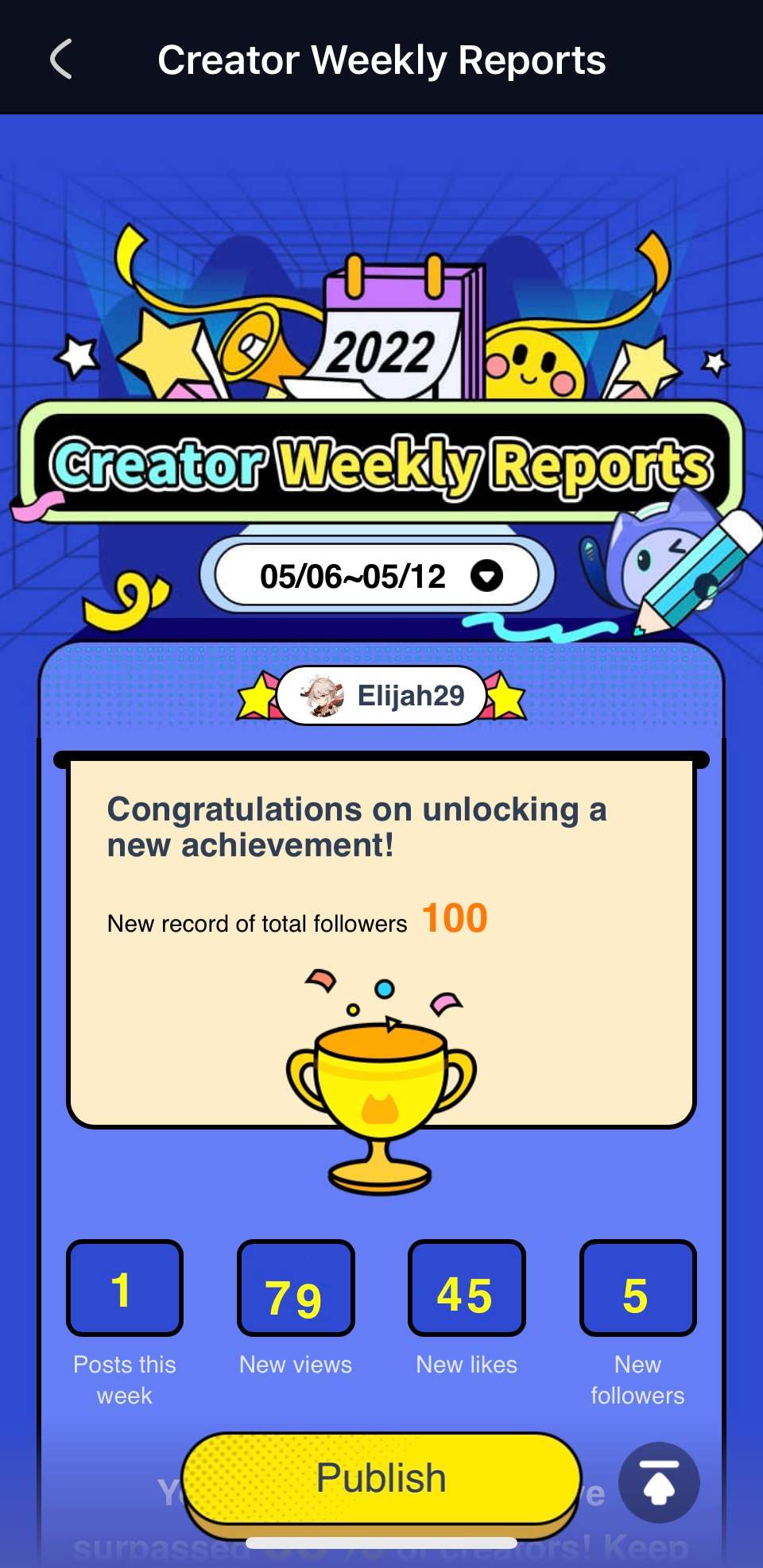Go back from Creator Weekly Reports
763x1568 pixels.
coord(61,60)
